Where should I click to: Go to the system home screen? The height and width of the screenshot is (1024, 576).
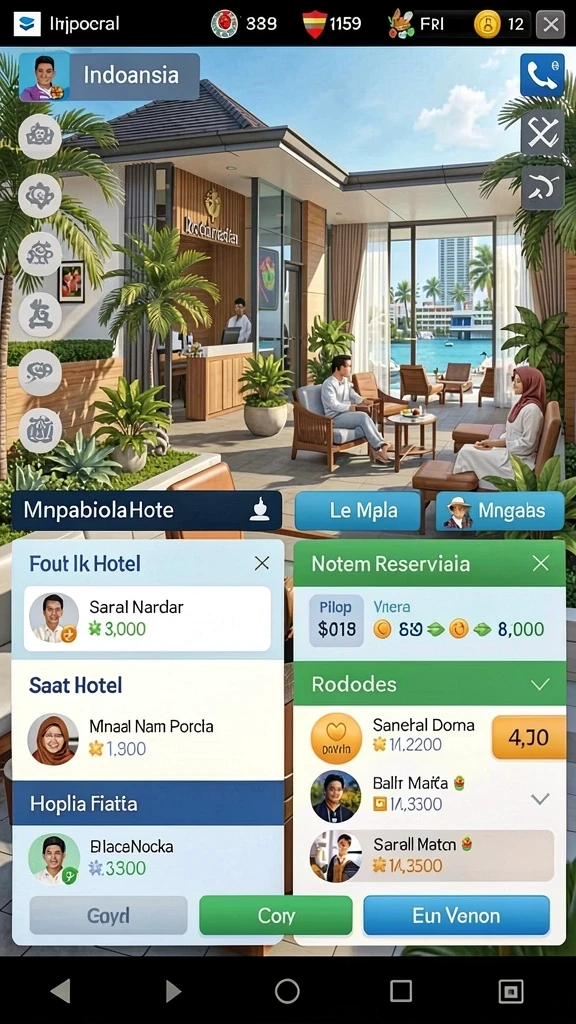pos(287,991)
